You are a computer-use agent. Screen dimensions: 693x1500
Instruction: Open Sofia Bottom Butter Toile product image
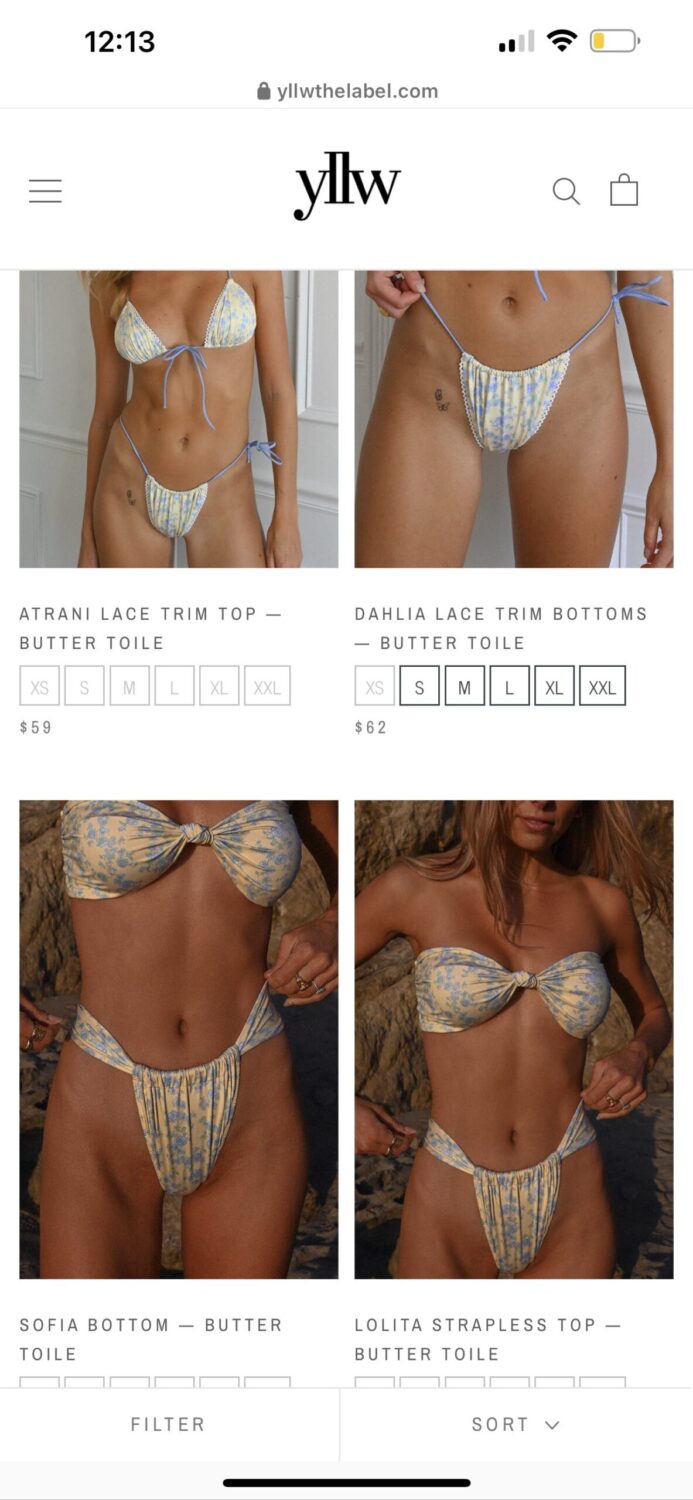pyautogui.click(x=178, y=1038)
